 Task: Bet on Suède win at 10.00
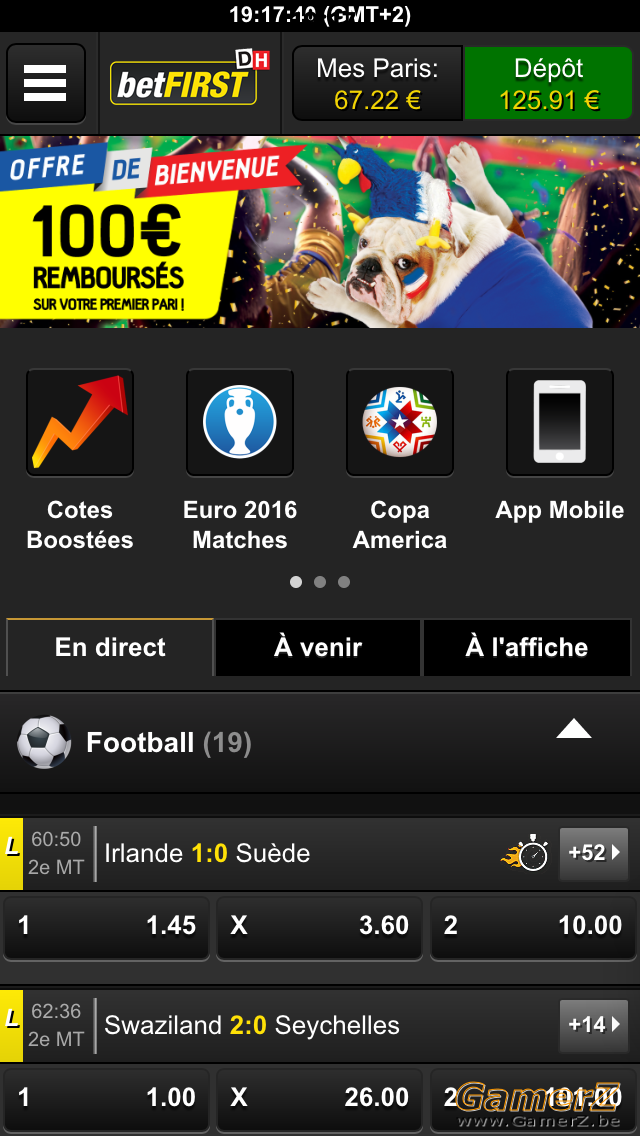coord(533,926)
